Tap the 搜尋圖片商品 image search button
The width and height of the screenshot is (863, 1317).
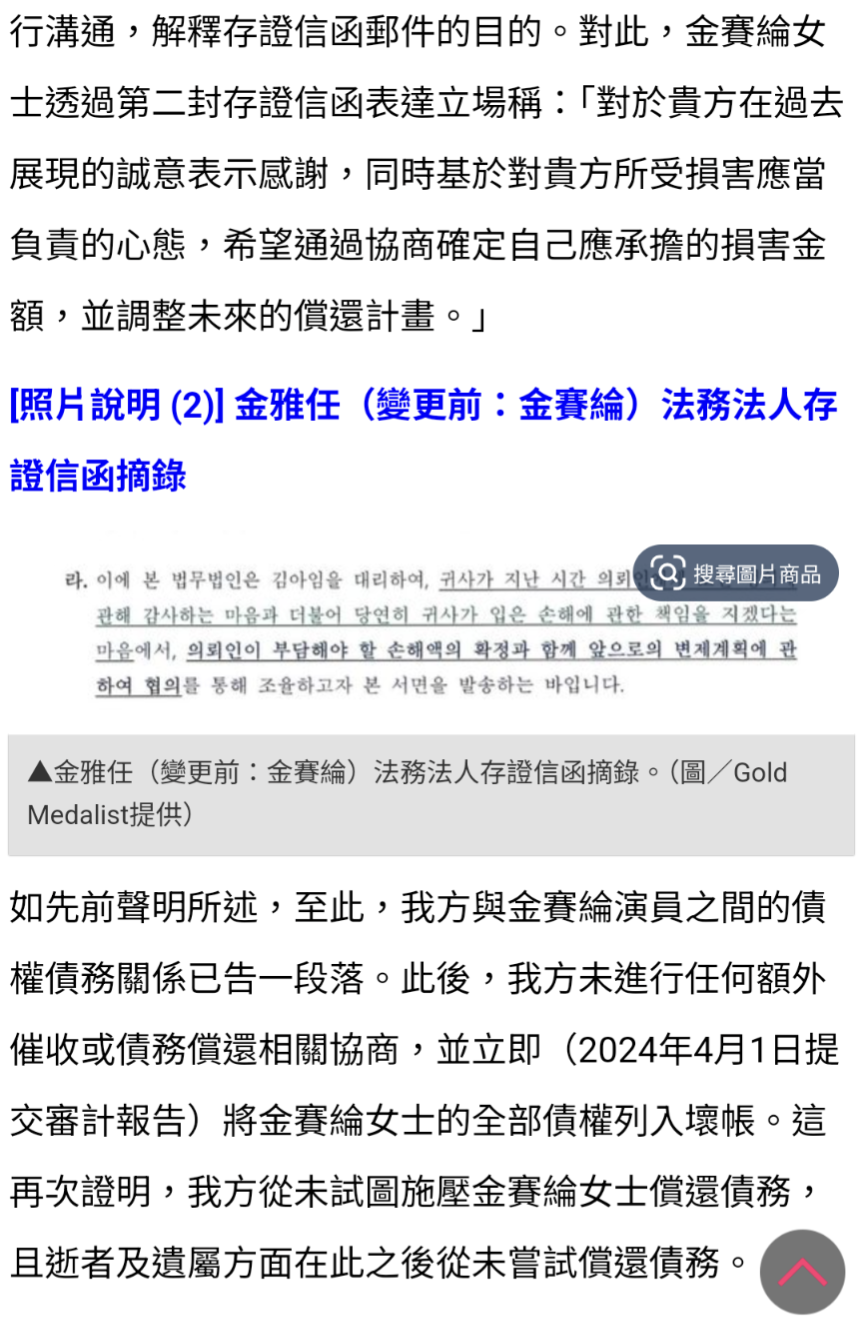click(735, 573)
